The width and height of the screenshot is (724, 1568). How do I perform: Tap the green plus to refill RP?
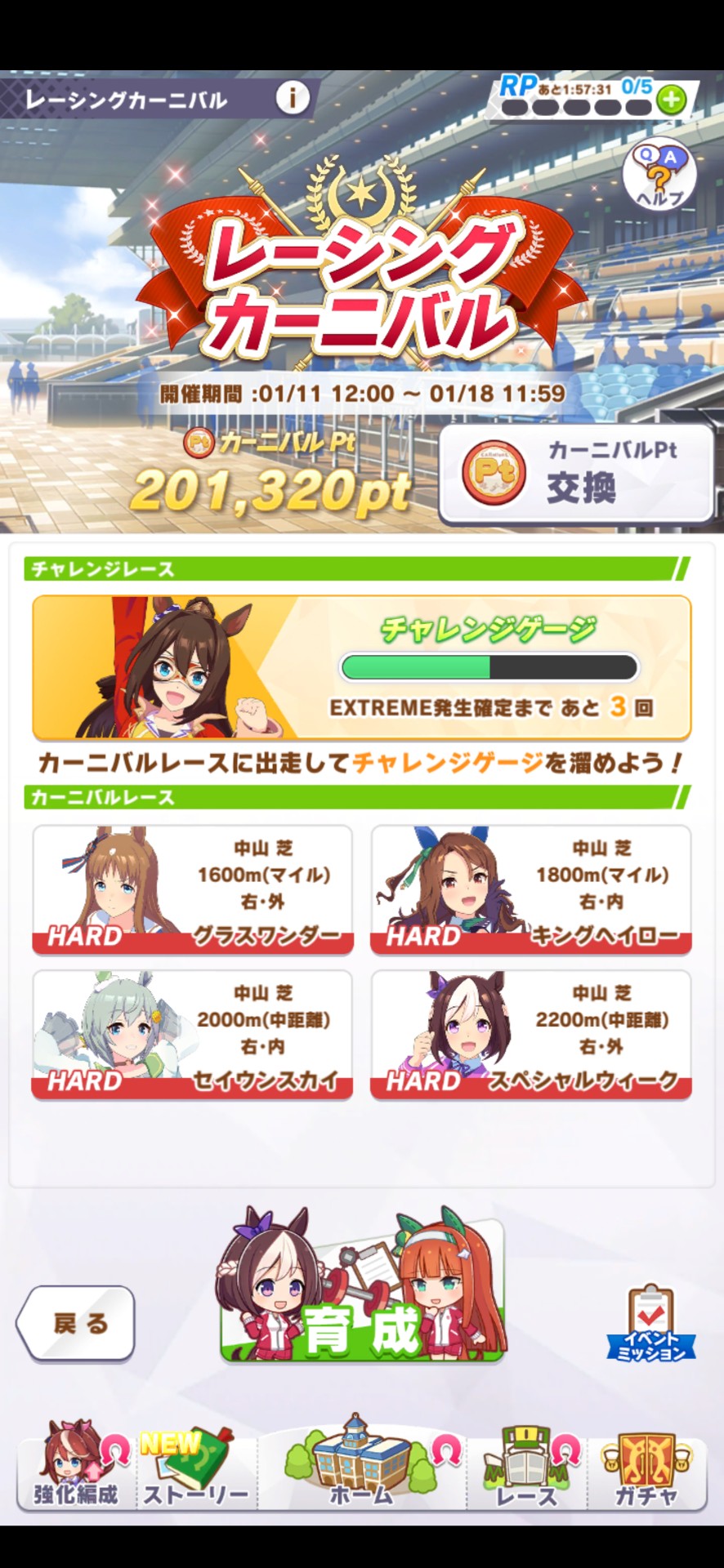[672, 100]
